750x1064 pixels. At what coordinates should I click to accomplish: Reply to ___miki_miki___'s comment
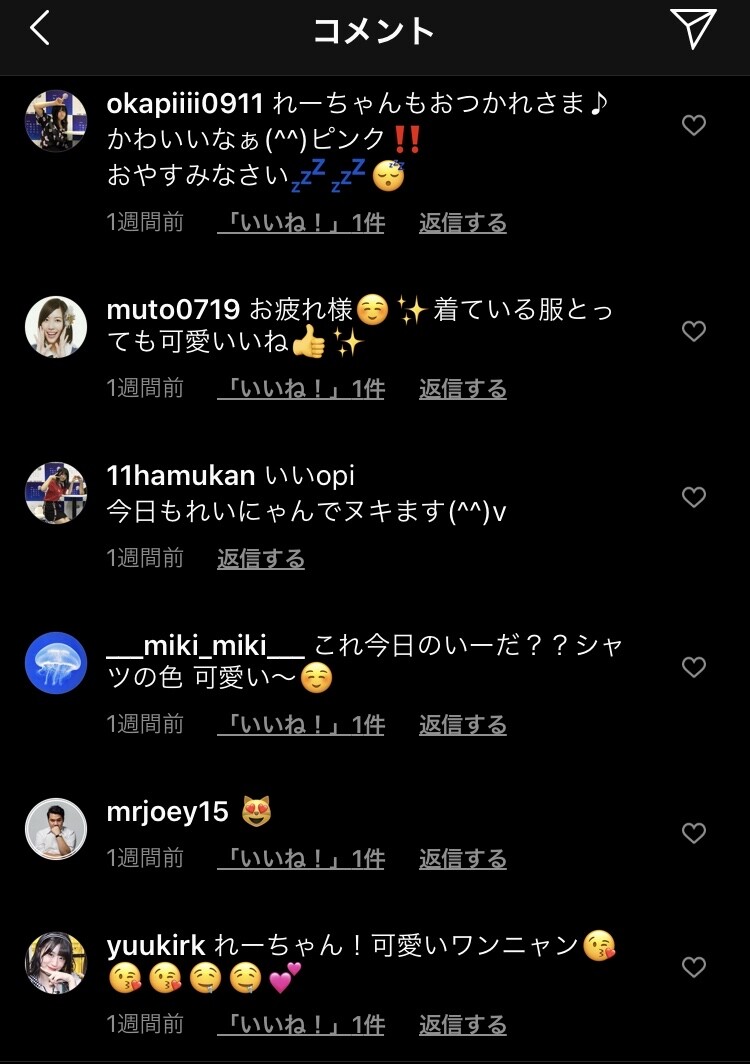click(463, 725)
